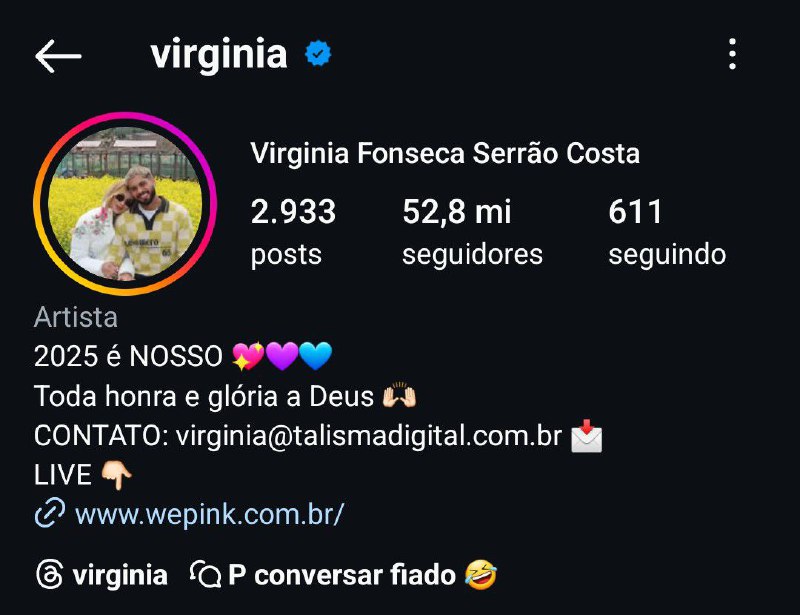The height and width of the screenshot is (615, 800).
Task: Tap the 2.933 posts counter
Action: tap(292, 232)
